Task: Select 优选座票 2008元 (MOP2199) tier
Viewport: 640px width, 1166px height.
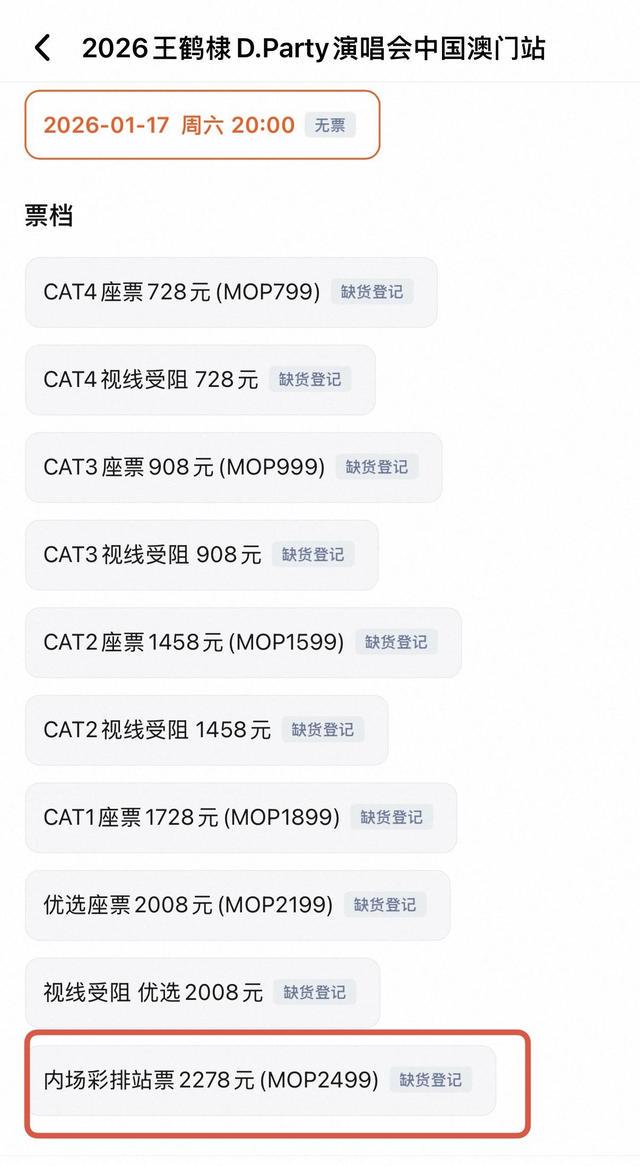Action: pyautogui.click(x=237, y=905)
